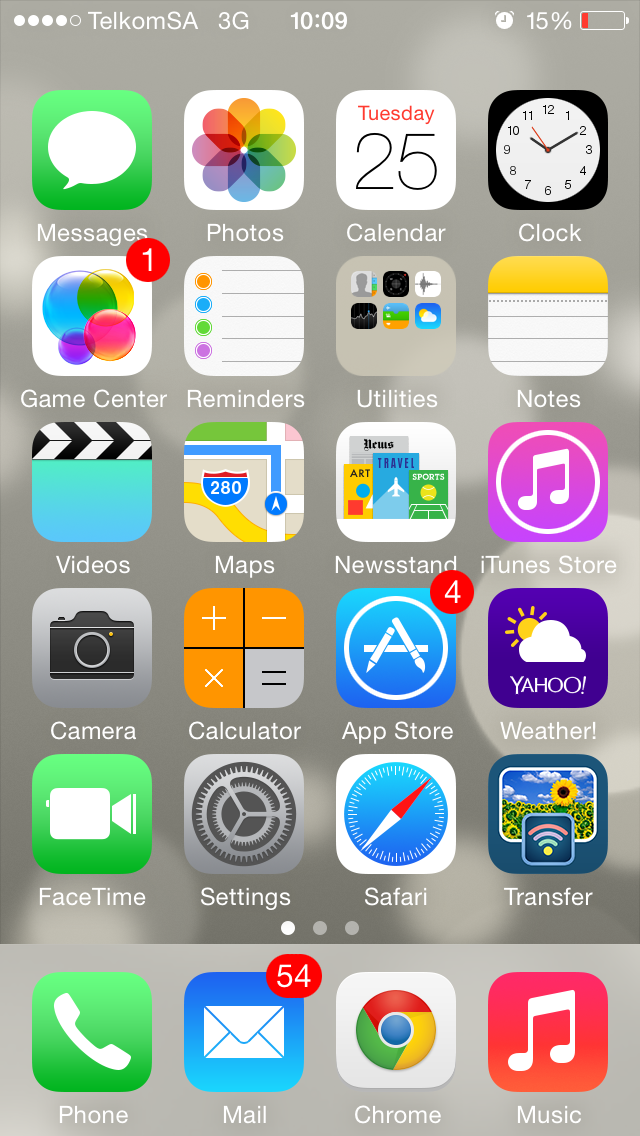Launch Chrome from the dock

(396, 1032)
